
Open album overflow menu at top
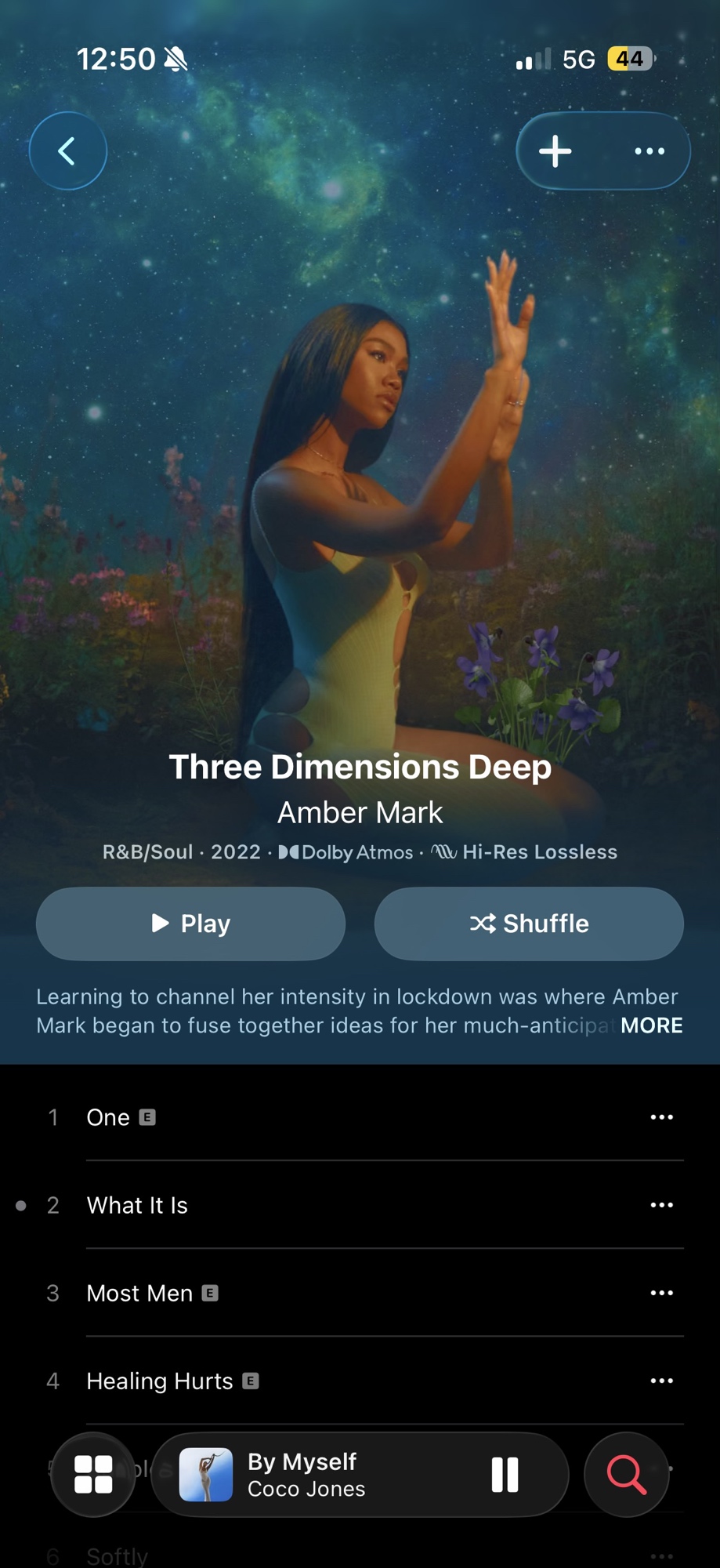point(649,151)
